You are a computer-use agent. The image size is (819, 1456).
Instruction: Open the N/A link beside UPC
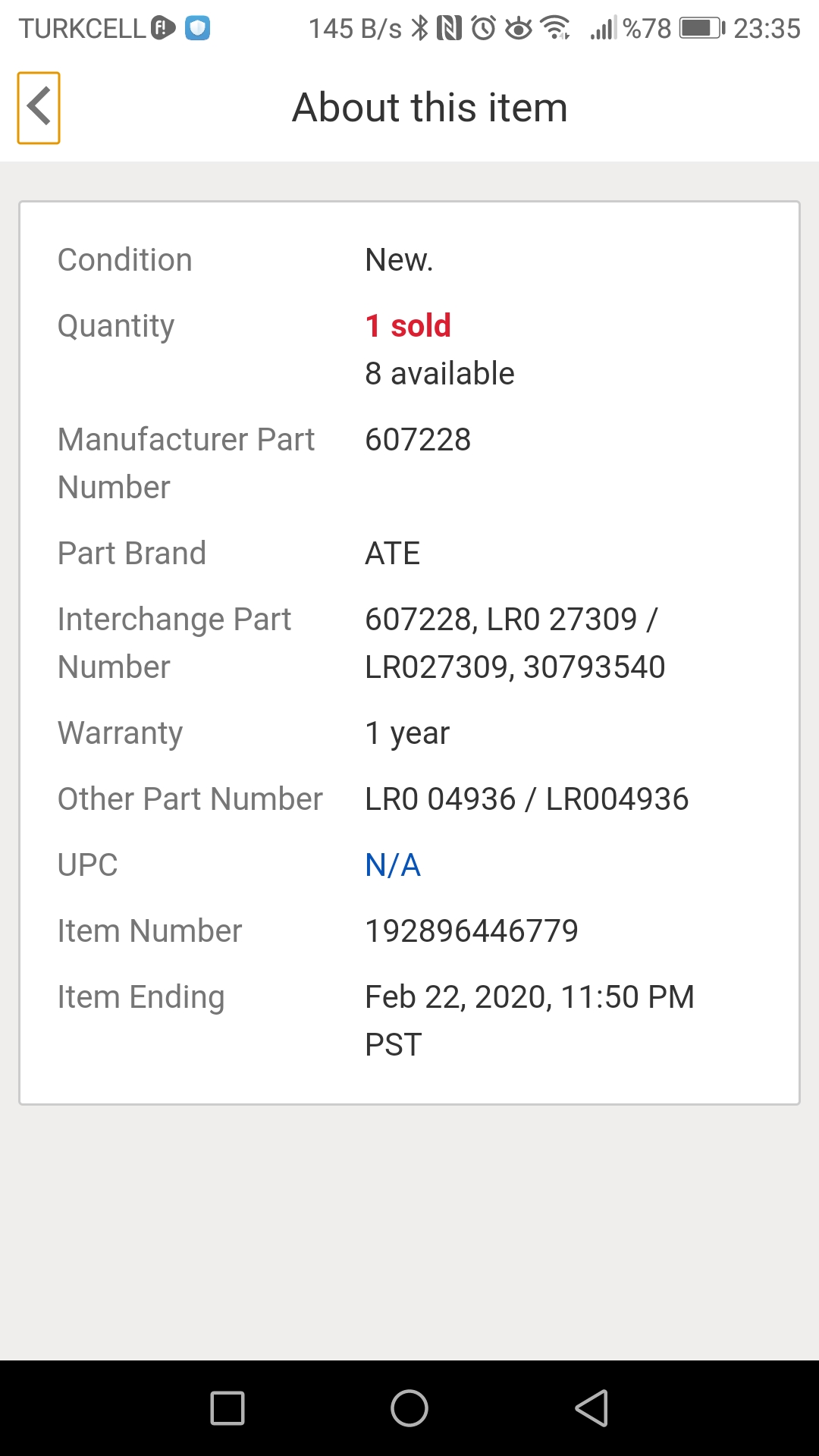(x=393, y=865)
